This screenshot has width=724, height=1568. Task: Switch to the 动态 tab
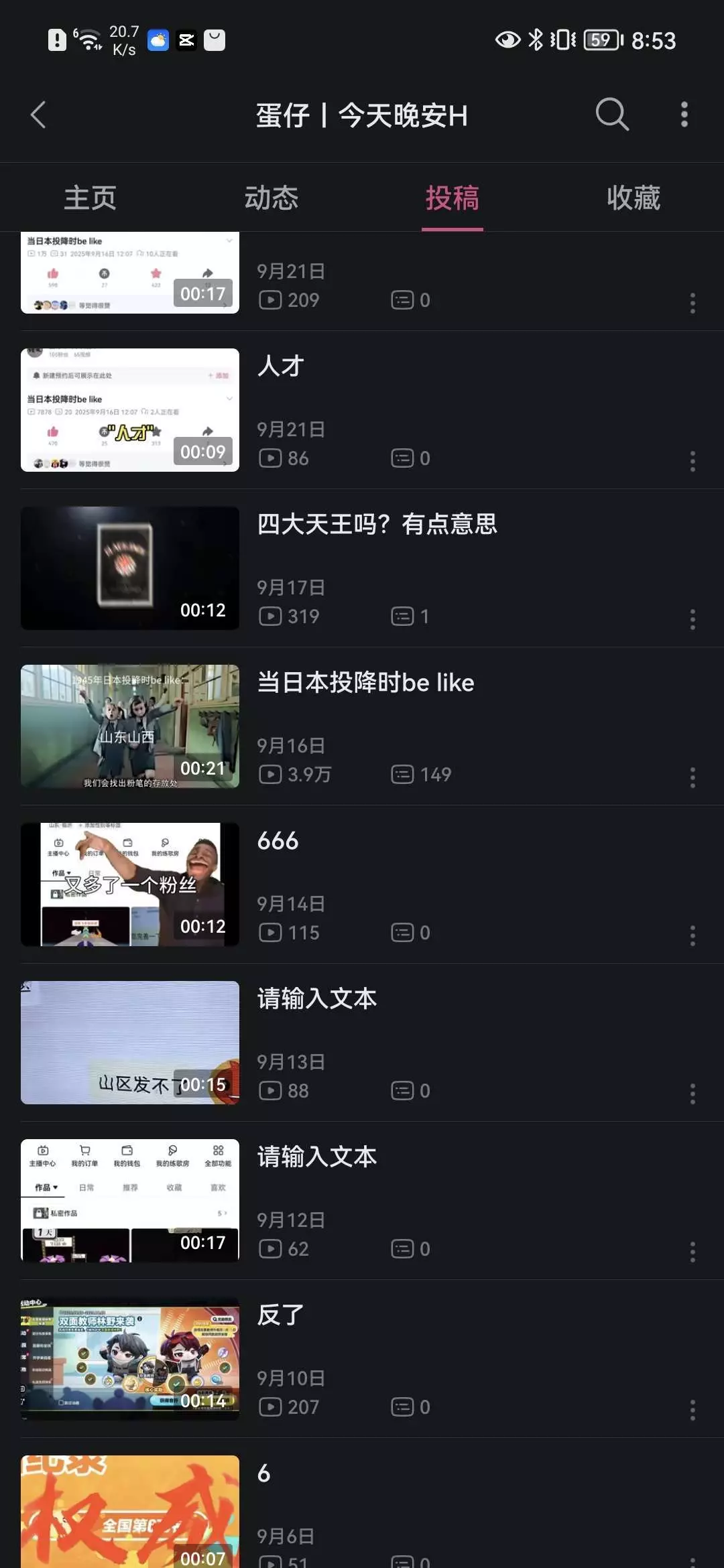(x=271, y=198)
